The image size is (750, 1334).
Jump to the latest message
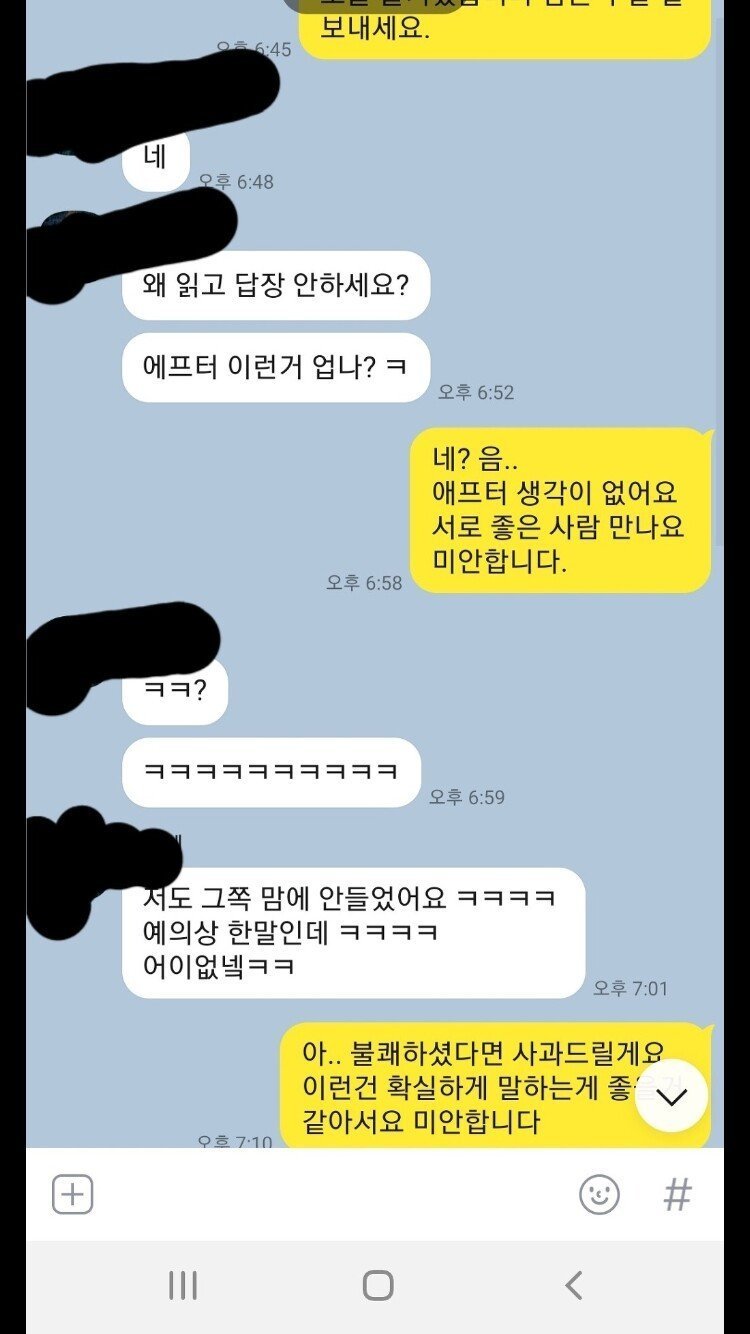(x=672, y=1096)
